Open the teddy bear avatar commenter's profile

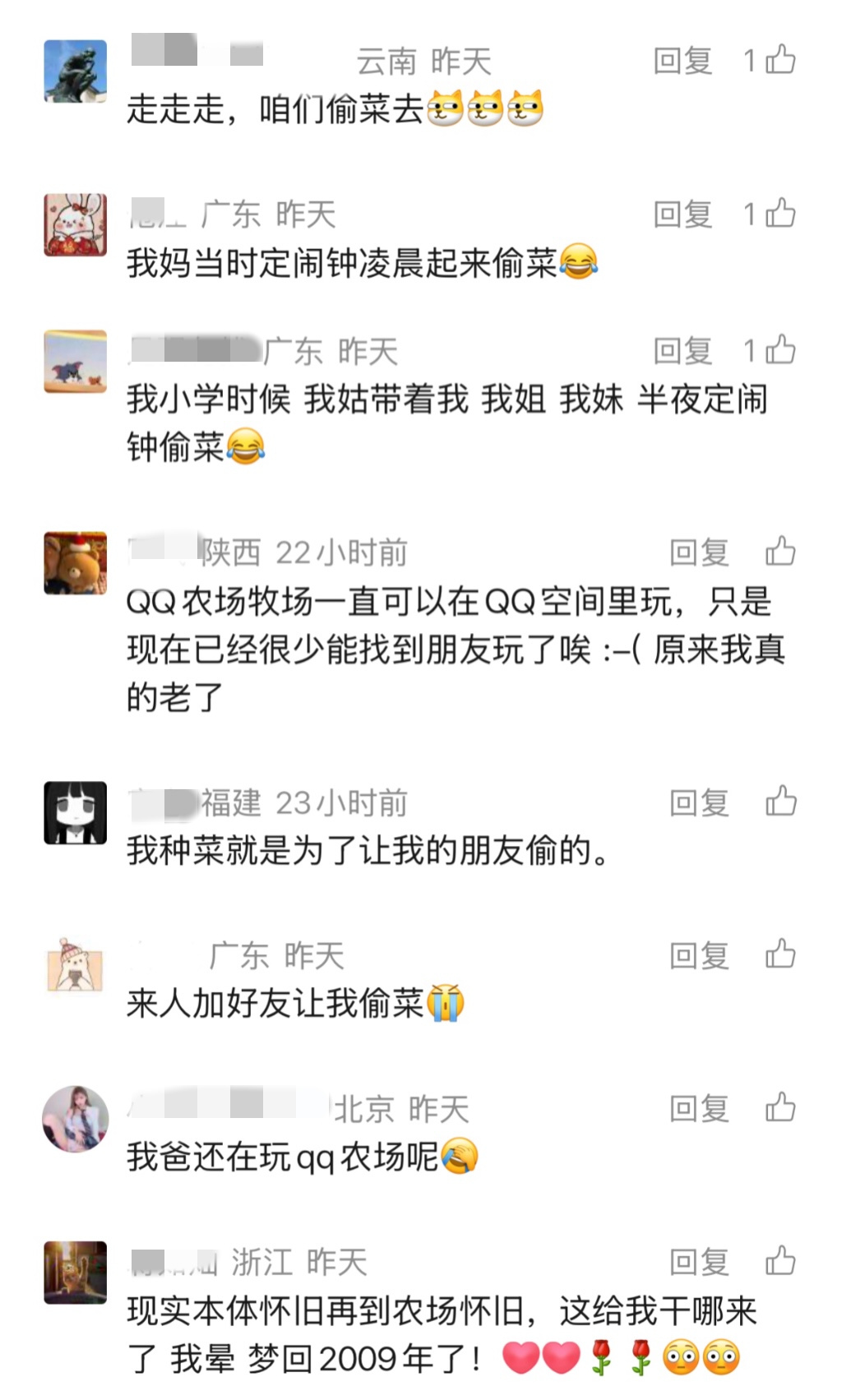76,563
